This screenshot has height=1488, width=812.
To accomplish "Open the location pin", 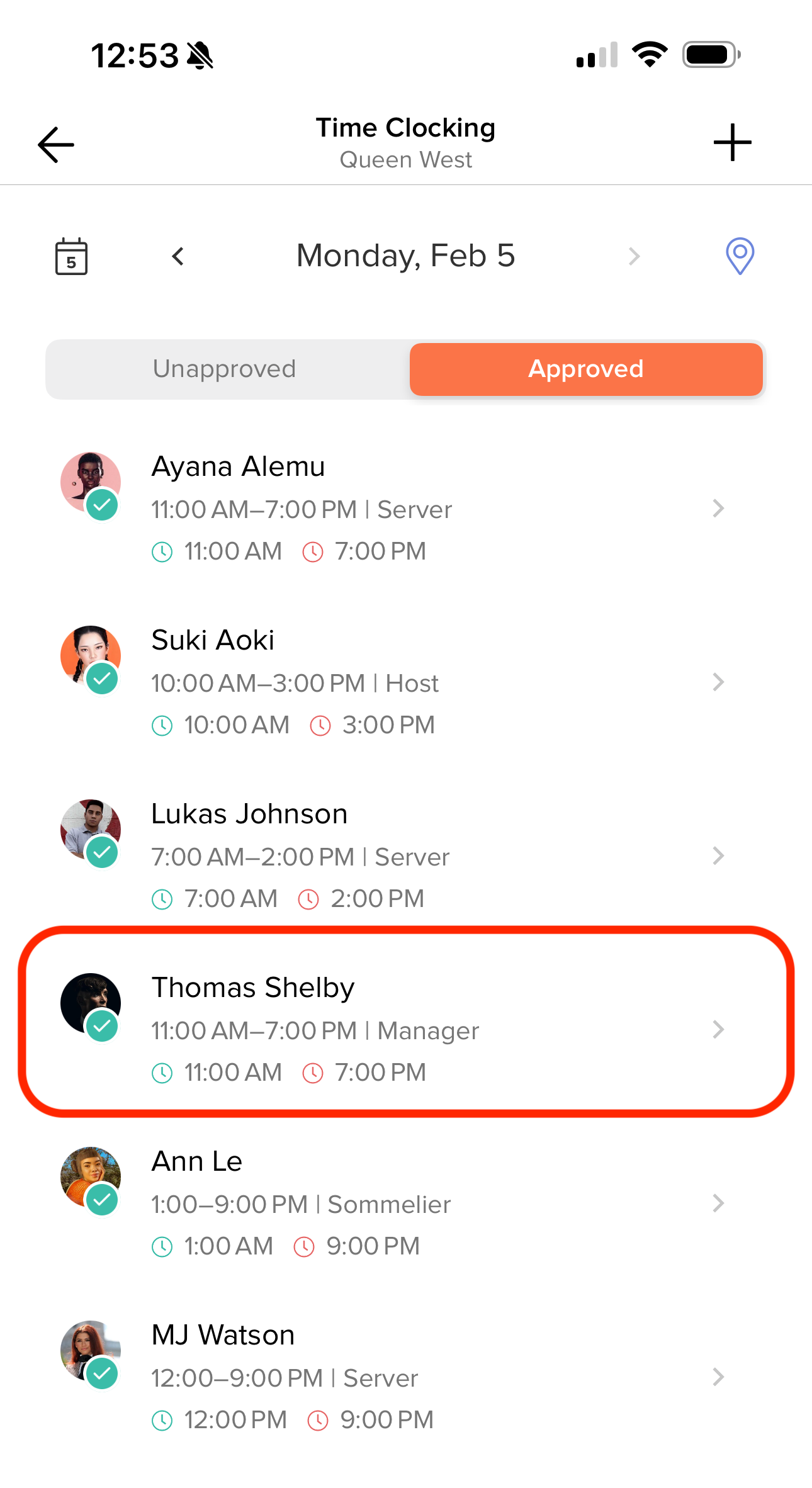I will coord(740,256).
